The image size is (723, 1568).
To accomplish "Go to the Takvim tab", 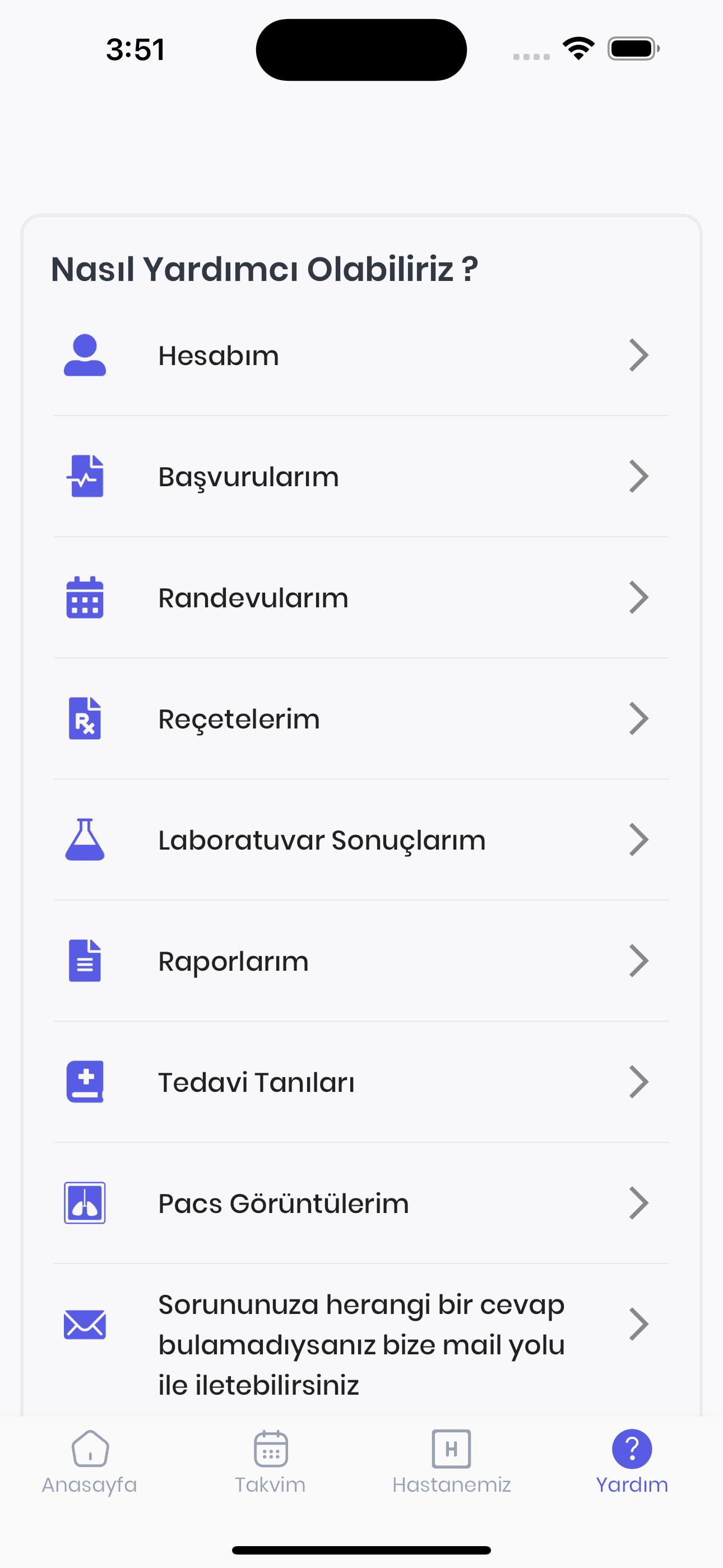I will 271,1462.
